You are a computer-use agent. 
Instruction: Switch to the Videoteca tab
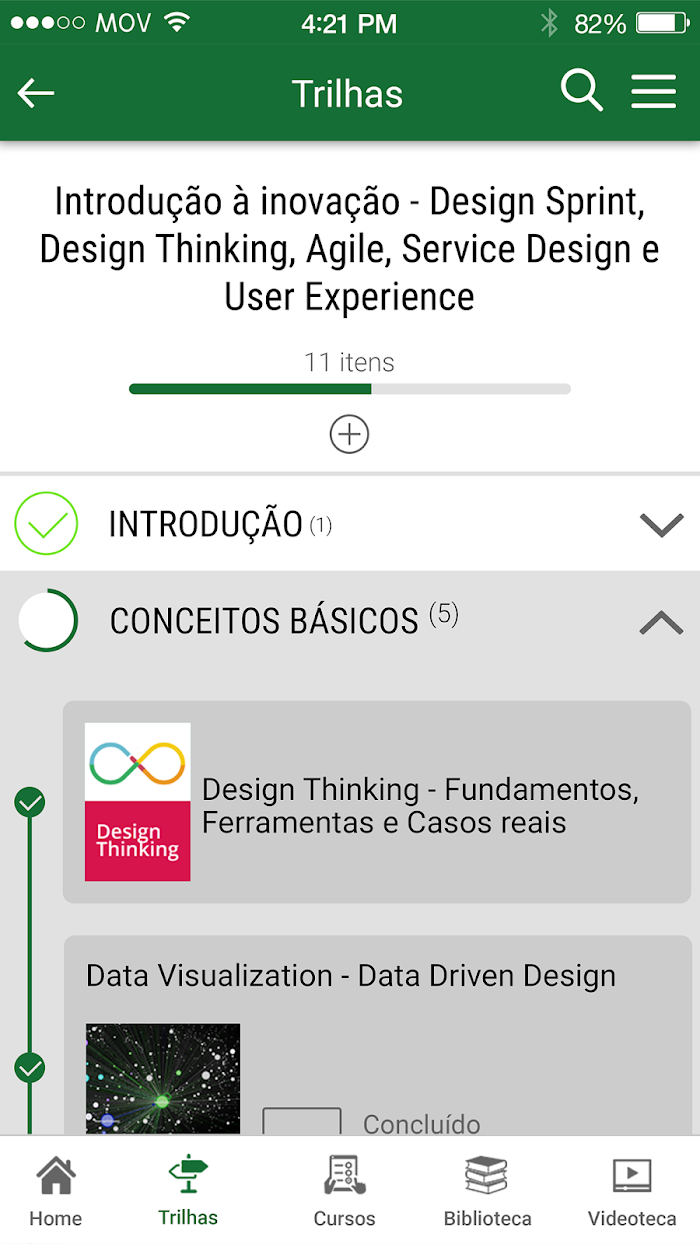pos(632,1191)
